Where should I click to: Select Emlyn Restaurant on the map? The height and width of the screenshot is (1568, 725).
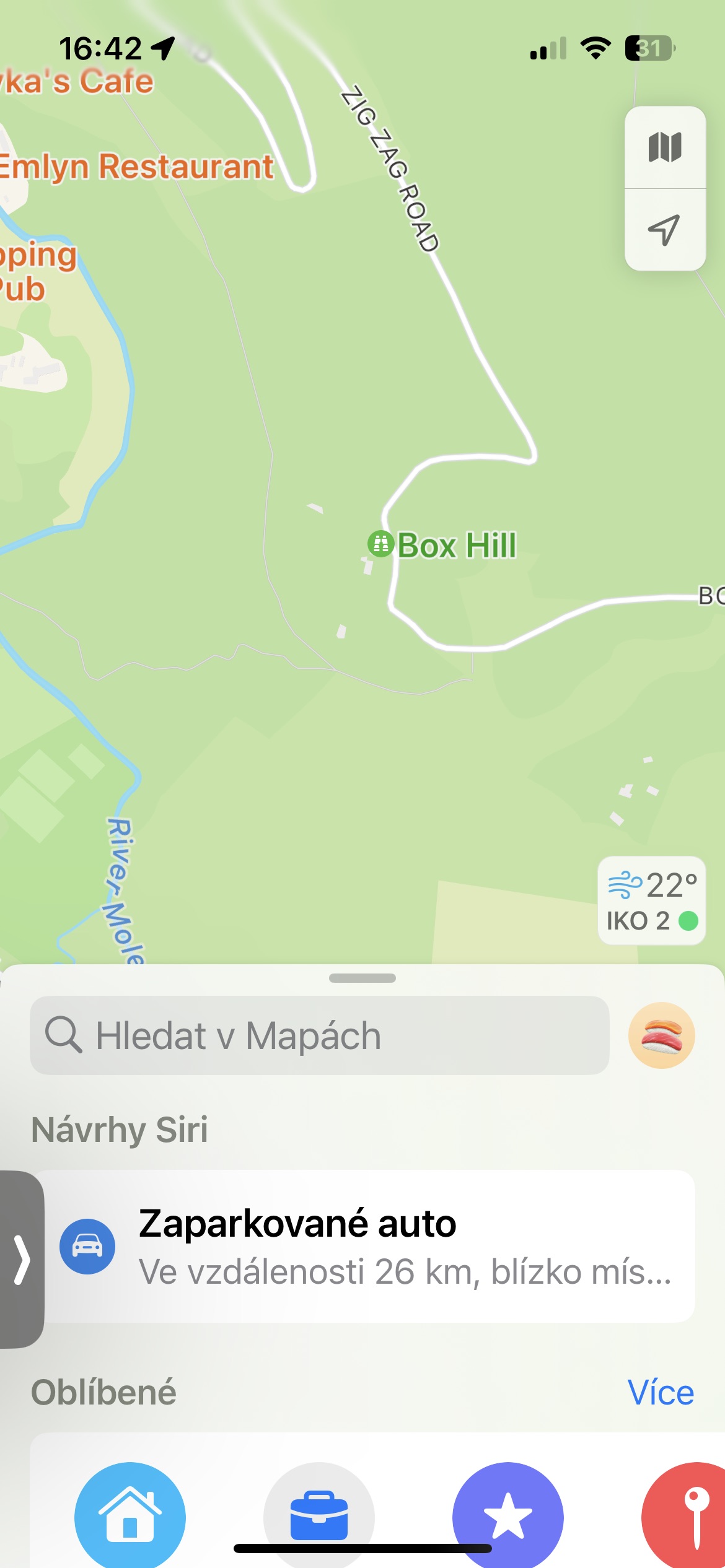[x=136, y=167]
